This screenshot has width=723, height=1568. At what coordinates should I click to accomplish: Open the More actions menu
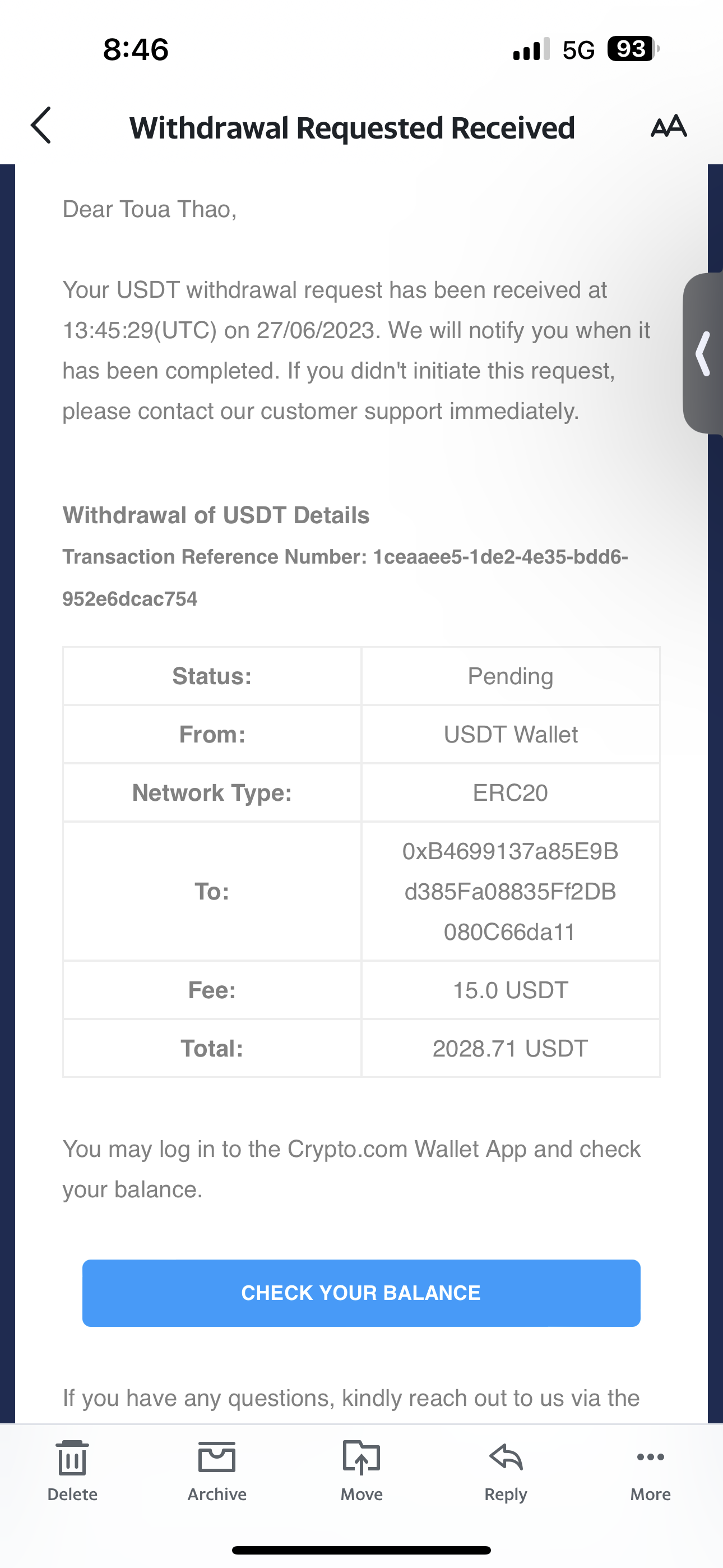coord(650,1470)
